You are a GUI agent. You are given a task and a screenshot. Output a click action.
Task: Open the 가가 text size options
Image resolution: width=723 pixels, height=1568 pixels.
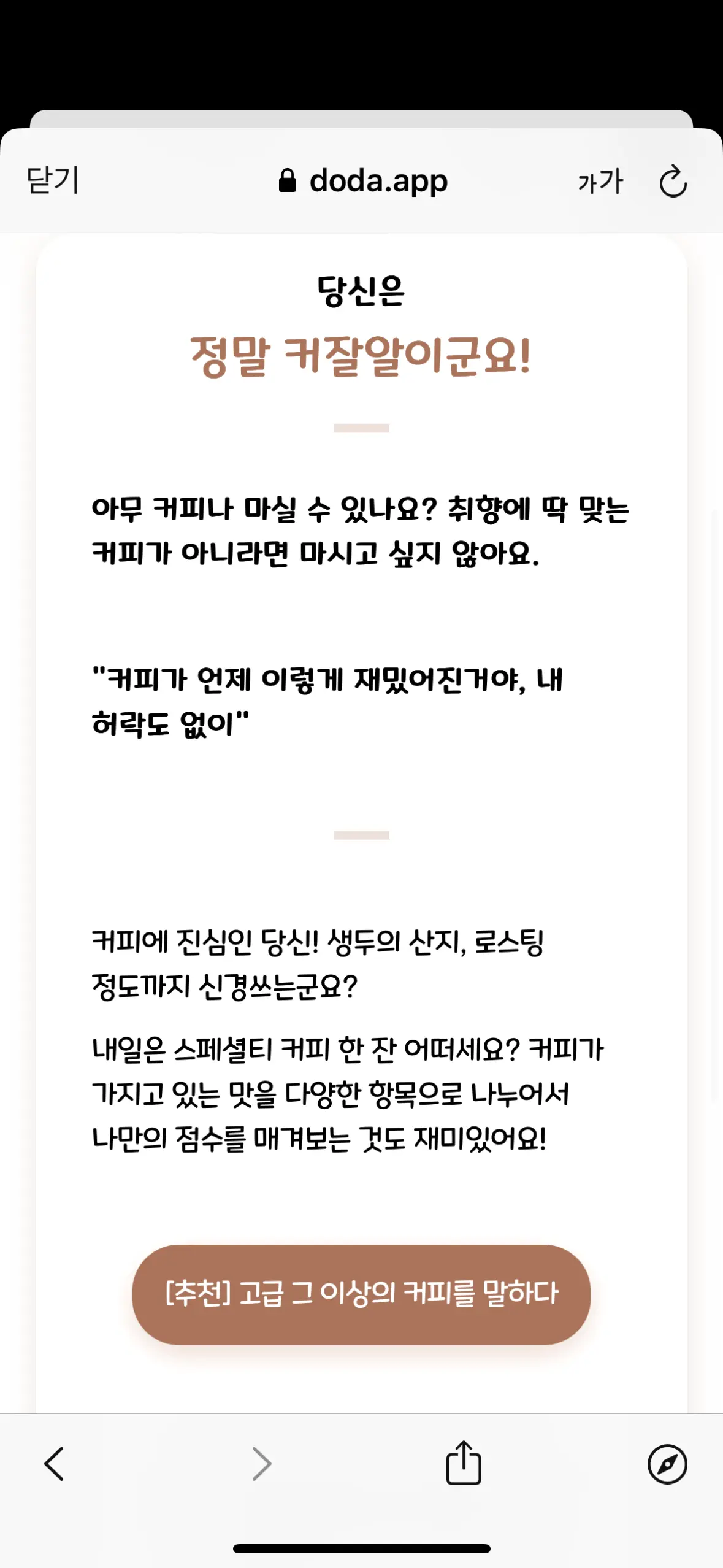(600, 182)
